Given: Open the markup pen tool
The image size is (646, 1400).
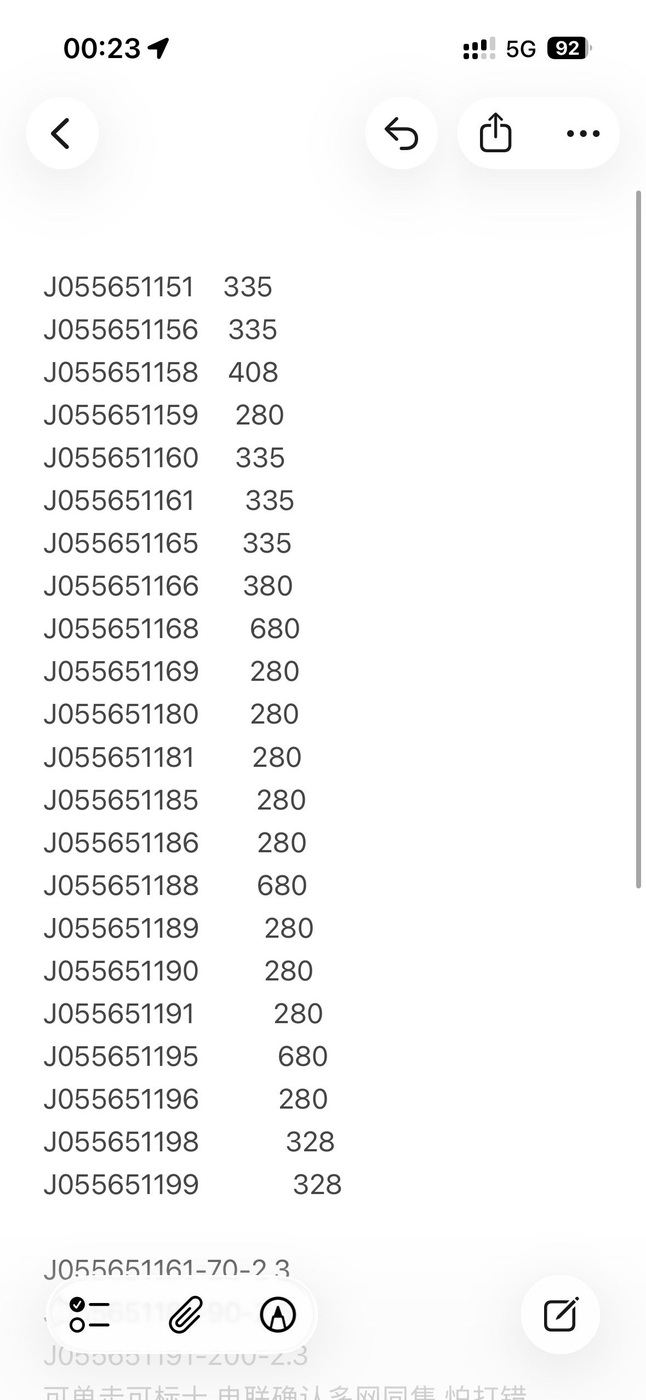Looking at the screenshot, I should (277, 1314).
